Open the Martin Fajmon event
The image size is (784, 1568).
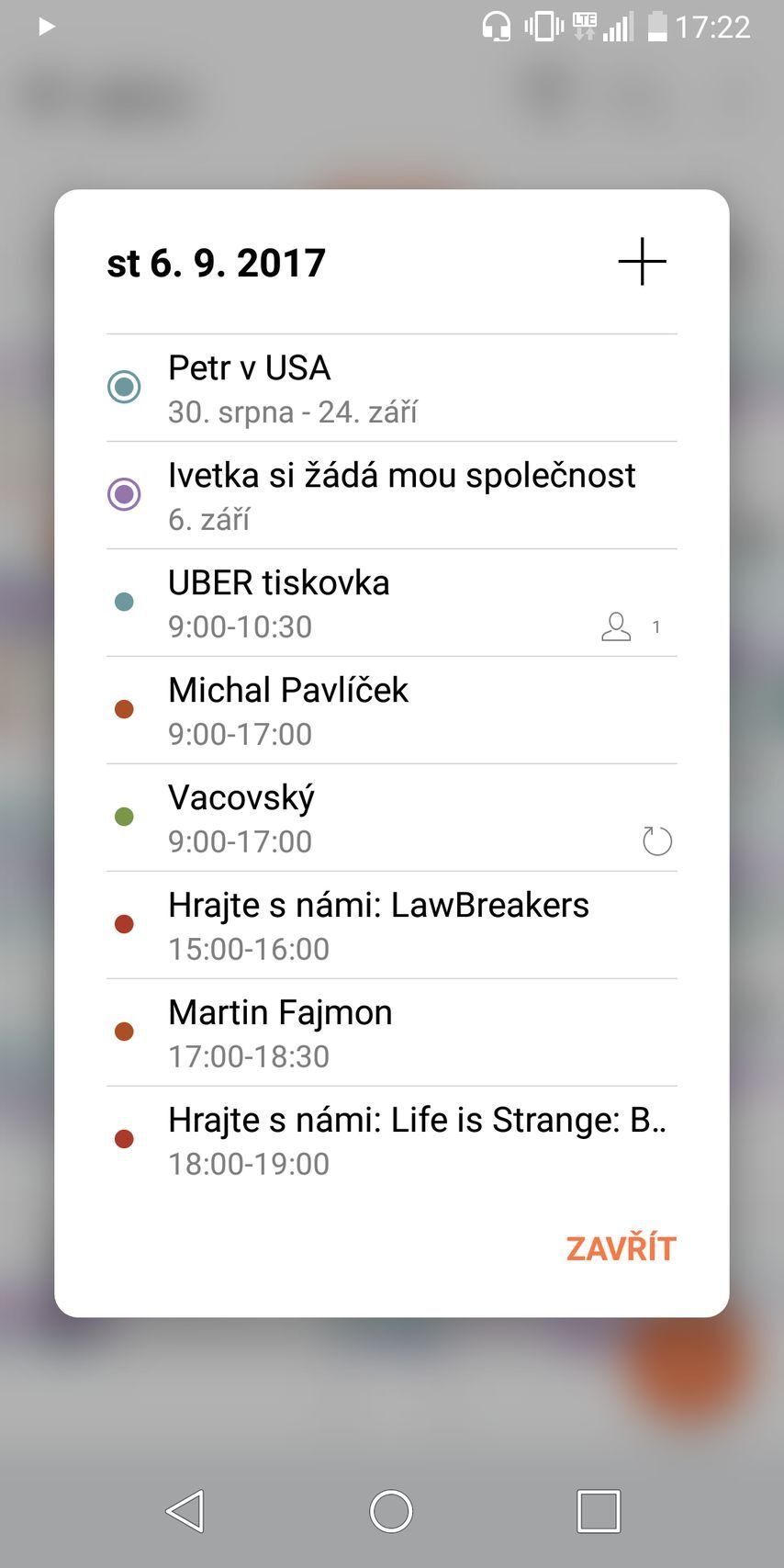point(391,1032)
